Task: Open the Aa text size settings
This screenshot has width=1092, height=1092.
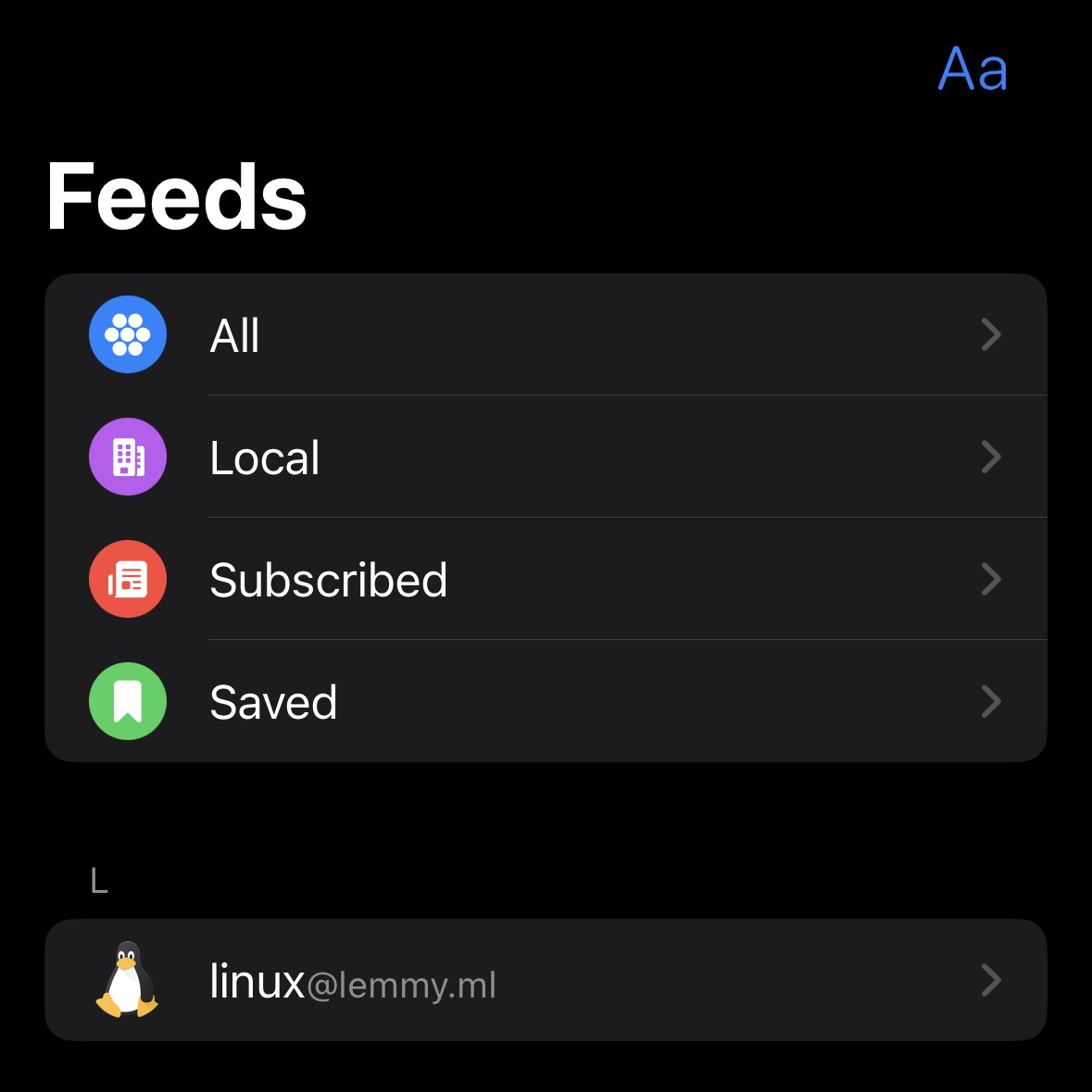Action: 972,70
